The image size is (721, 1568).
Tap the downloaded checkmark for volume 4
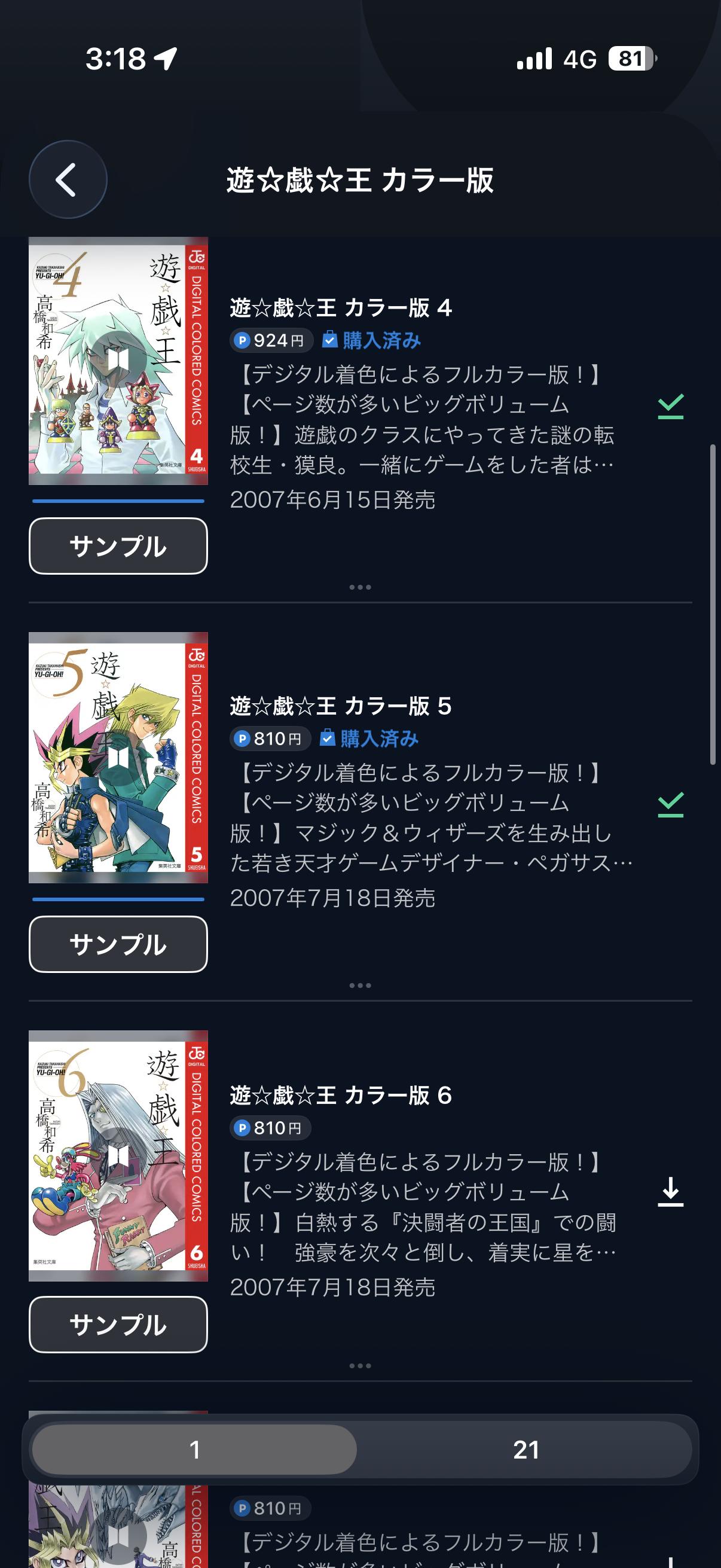coord(671,407)
